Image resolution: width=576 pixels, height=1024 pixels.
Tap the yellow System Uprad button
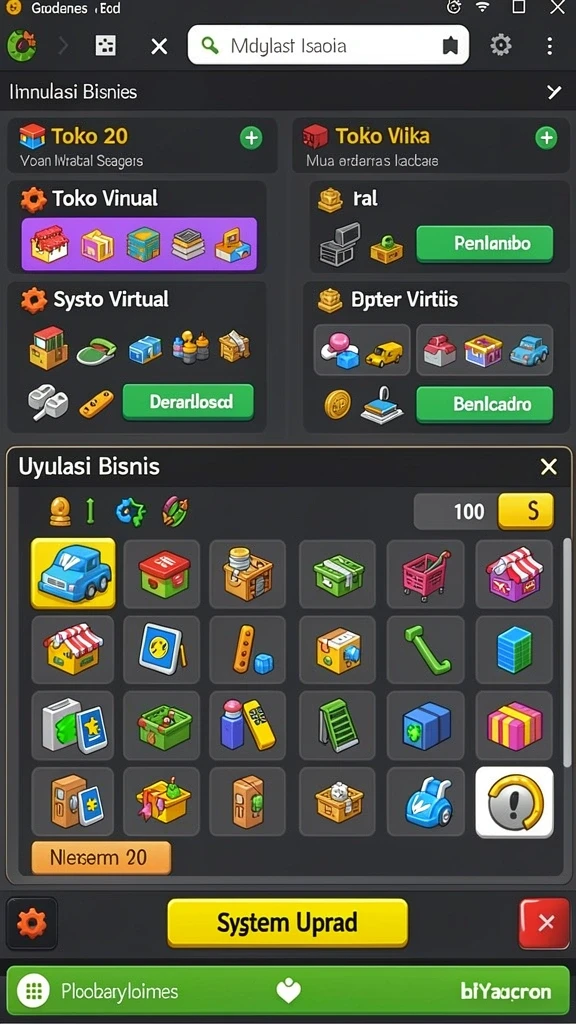[x=287, y=923]
